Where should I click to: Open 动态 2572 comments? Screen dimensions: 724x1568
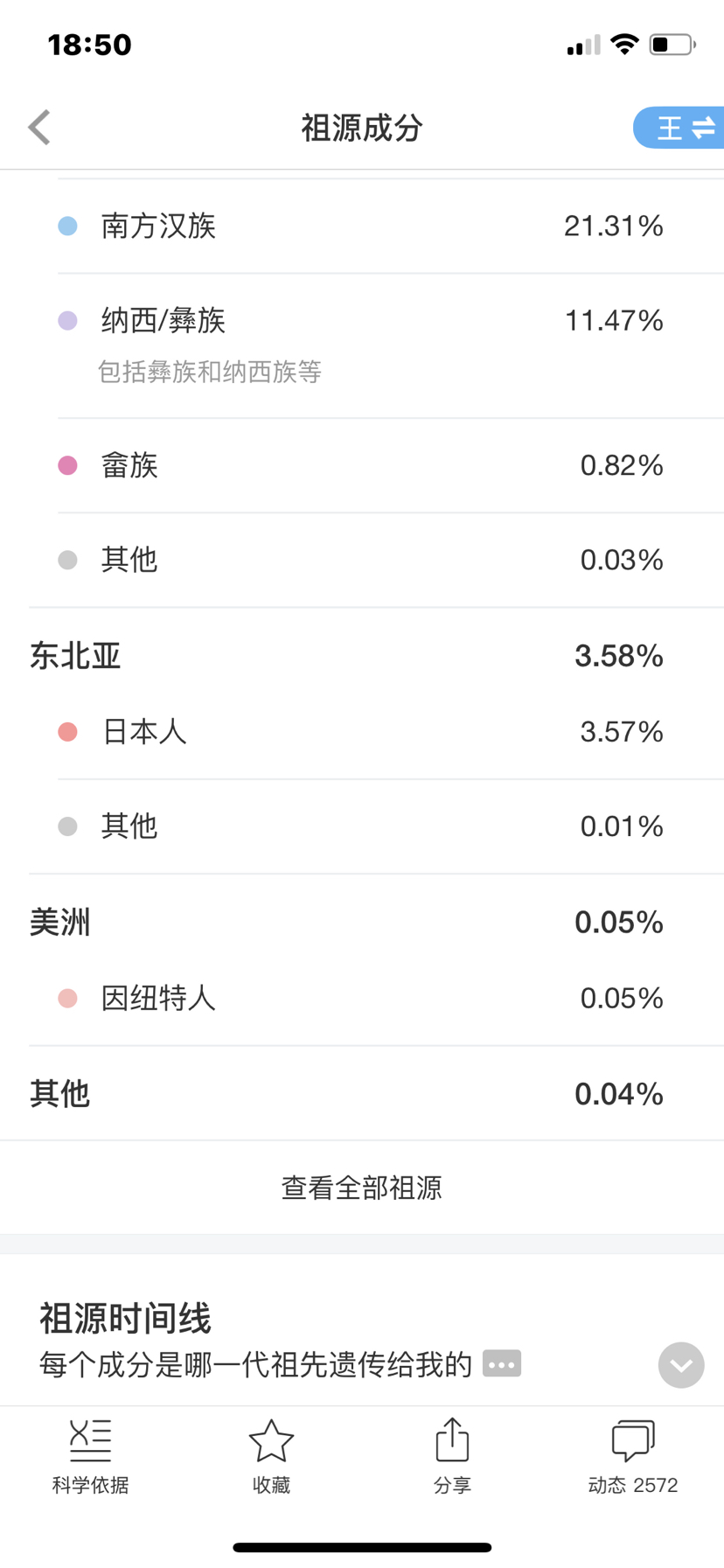coord(633,1457)
